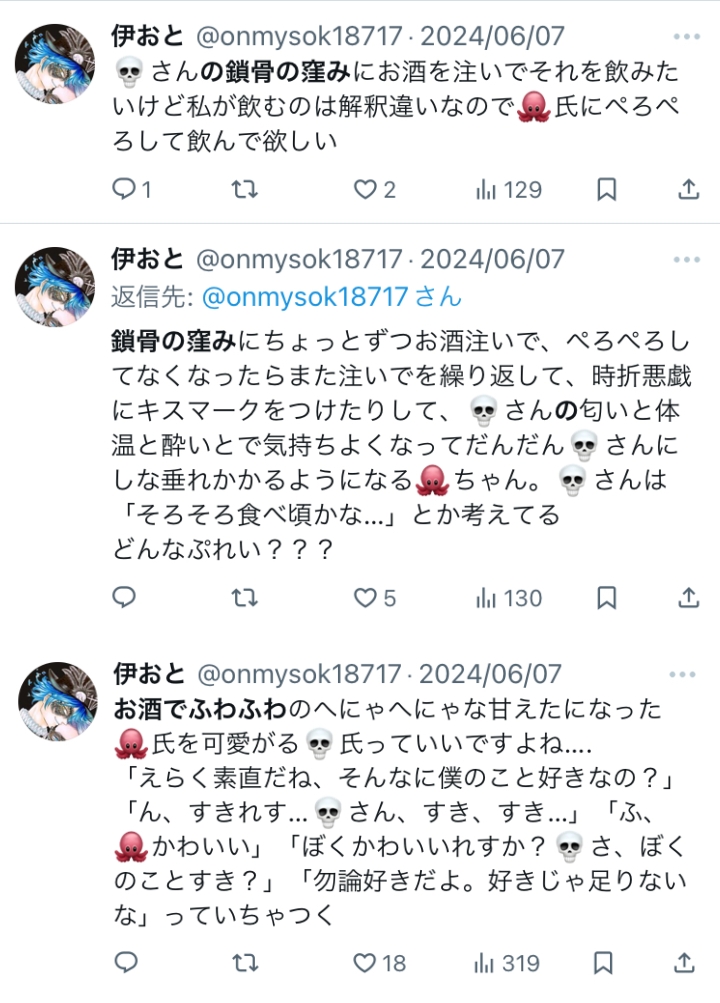View analytics of tweet with 130 views
Viewport: 720px width, 1003px height.
[508, 598]
